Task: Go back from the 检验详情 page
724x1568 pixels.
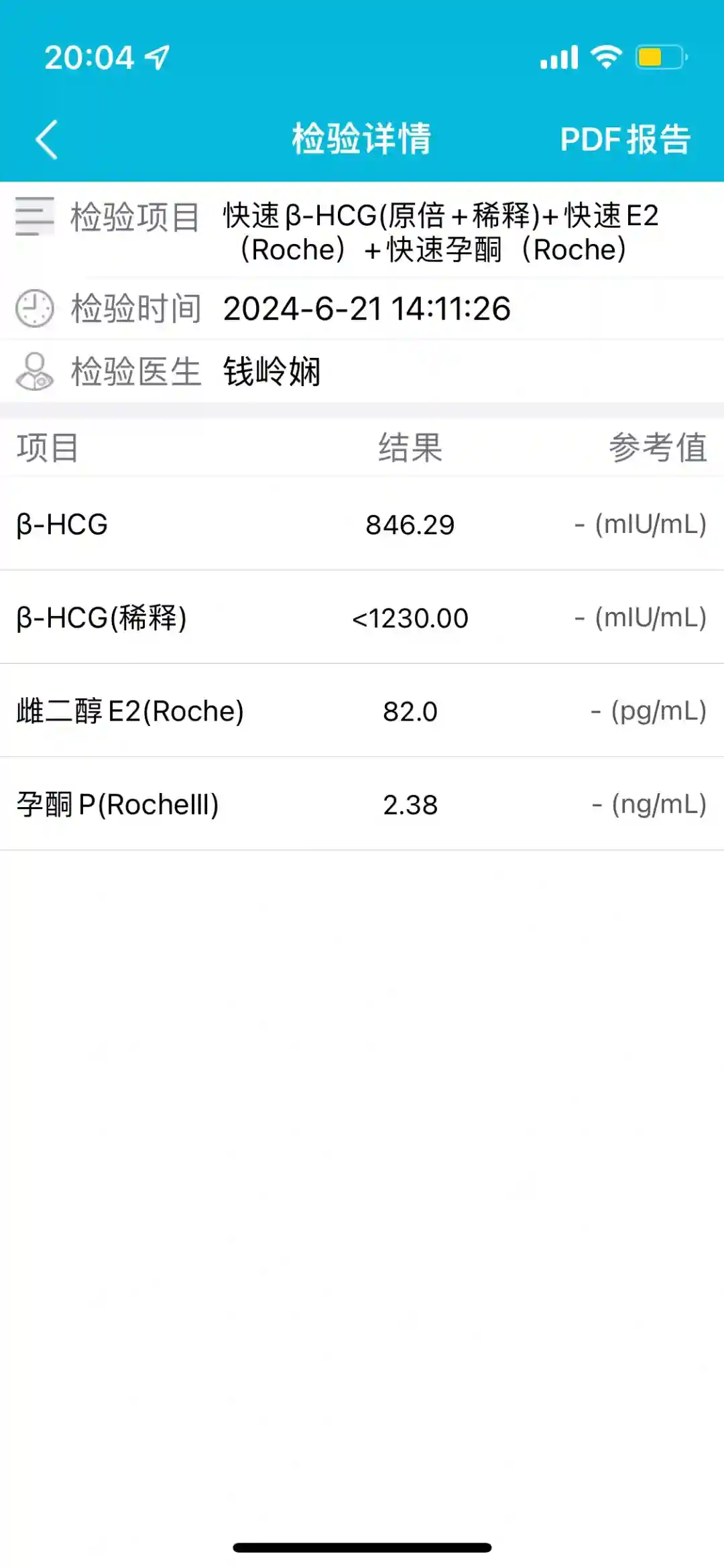Action: (47, 139)
